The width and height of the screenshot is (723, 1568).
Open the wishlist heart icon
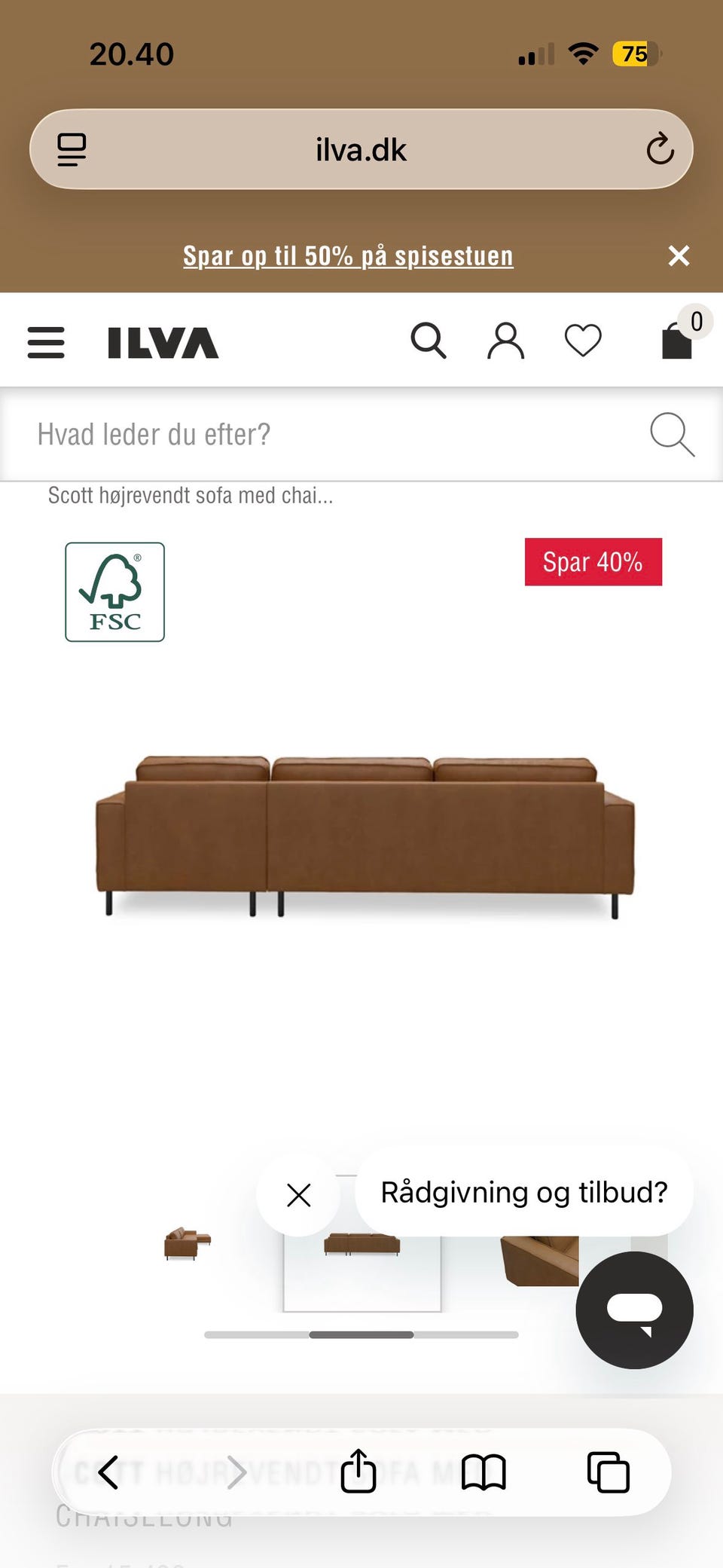[x=583, y=341]
